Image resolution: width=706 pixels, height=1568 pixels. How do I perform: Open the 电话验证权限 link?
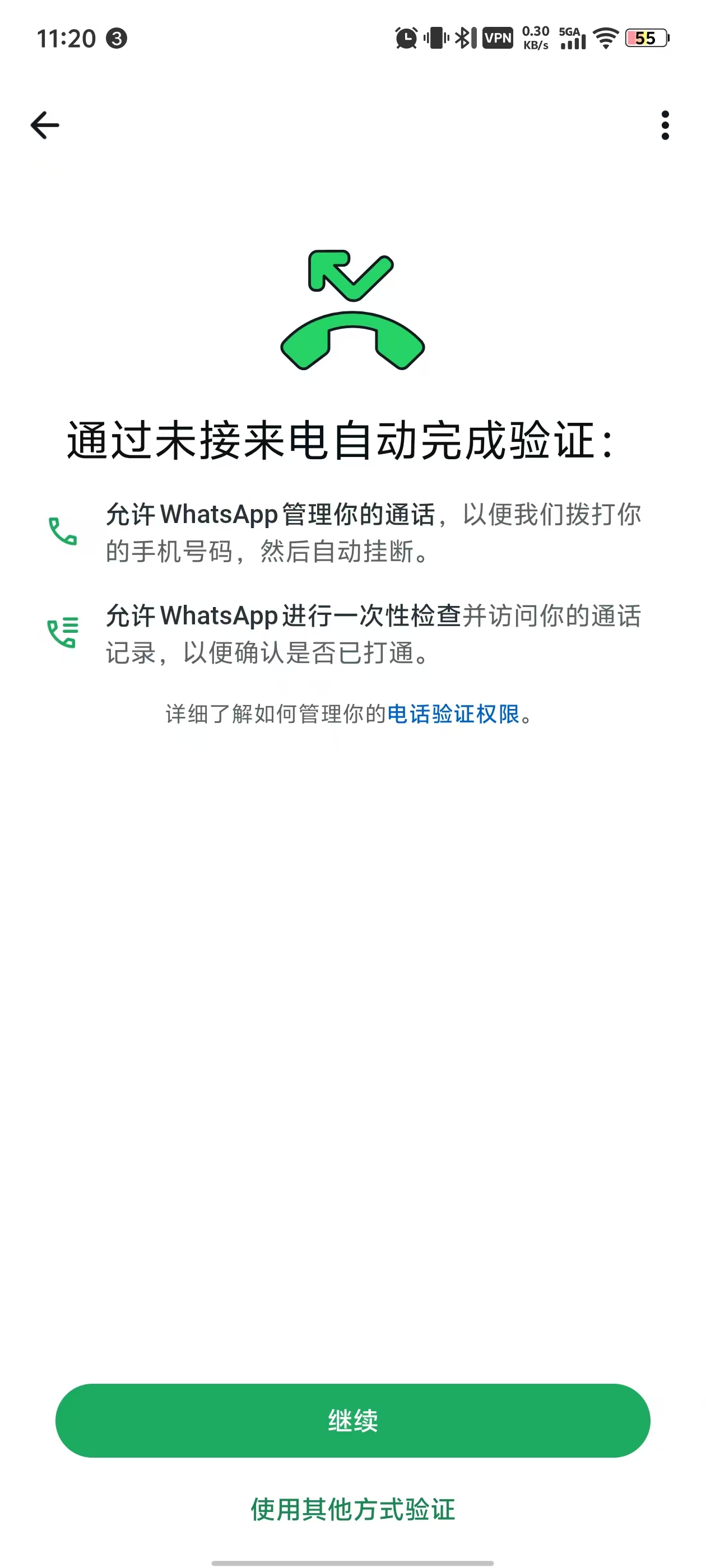click(x=453, y=714)
